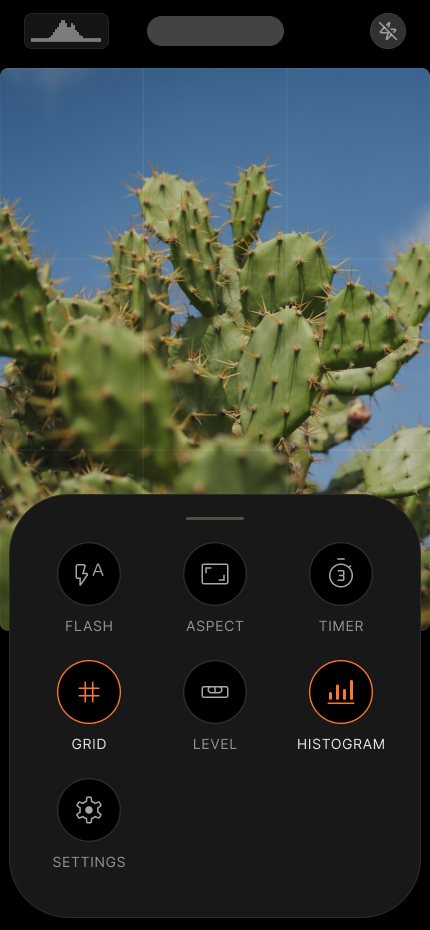430x930 pixels.
Task: Disable the Histogram display
Action: pos(341,692)
